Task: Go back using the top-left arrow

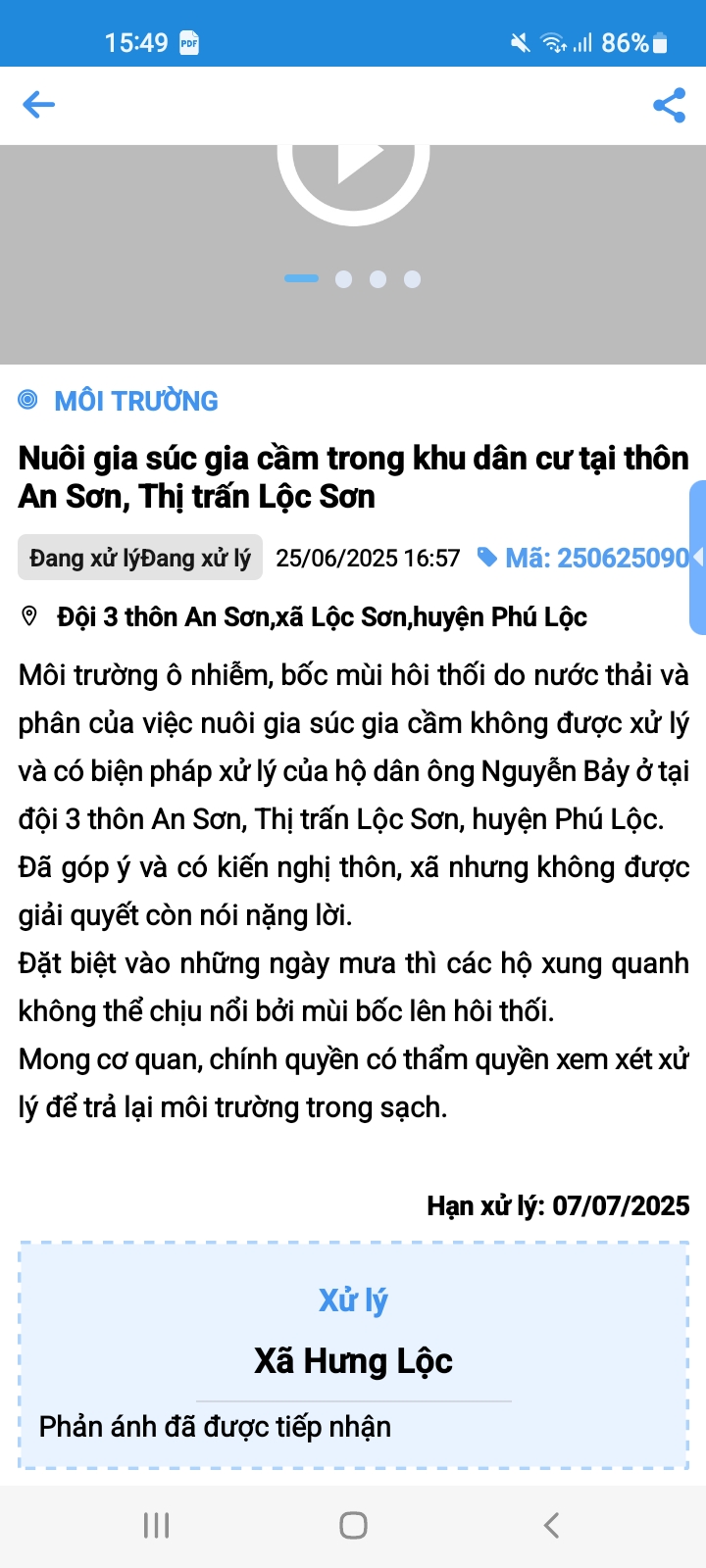Action: pyautogui.click(x=38, y=104)
